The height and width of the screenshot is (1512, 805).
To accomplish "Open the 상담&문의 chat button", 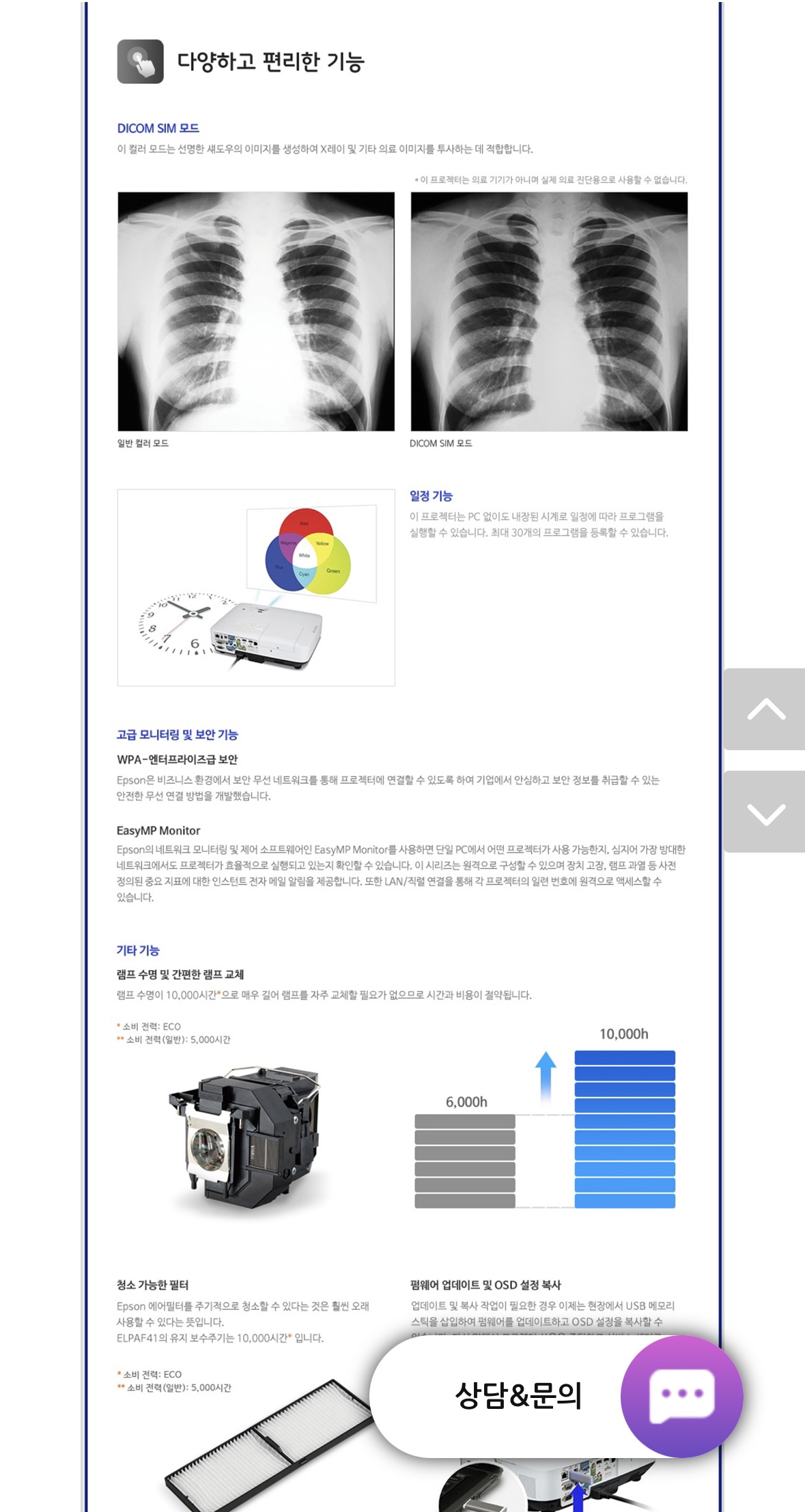I will [x=680, y=1396].
